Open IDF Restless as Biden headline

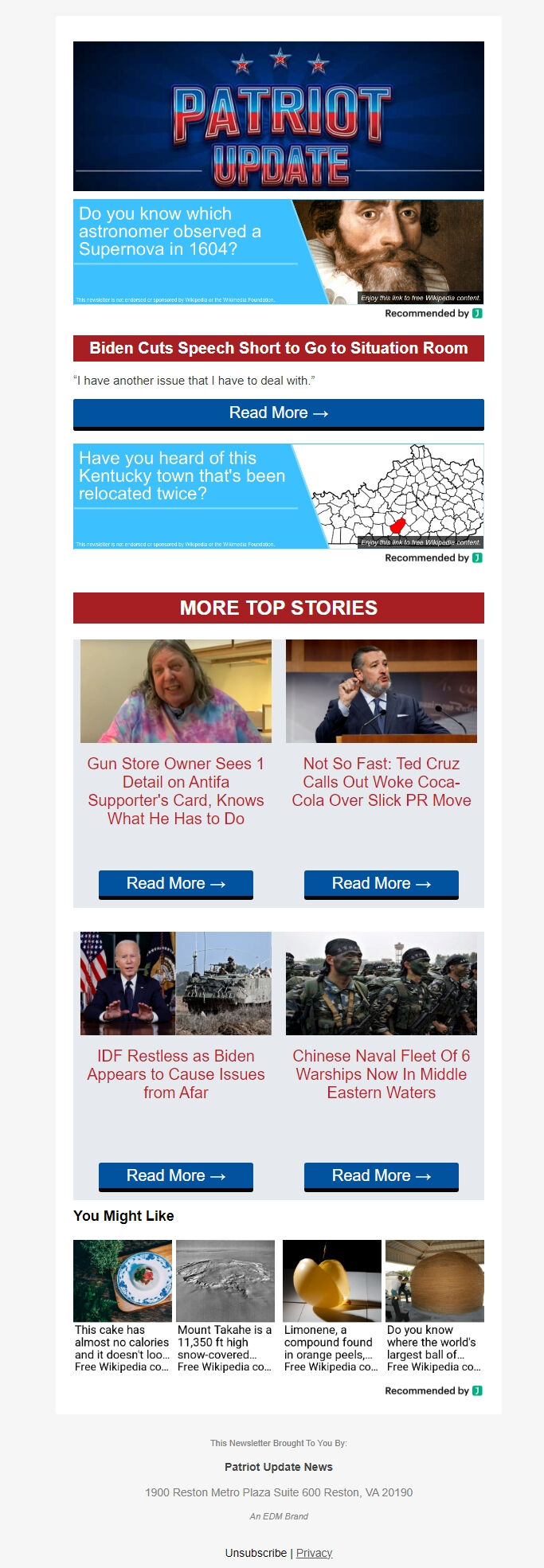(175, 1074)
